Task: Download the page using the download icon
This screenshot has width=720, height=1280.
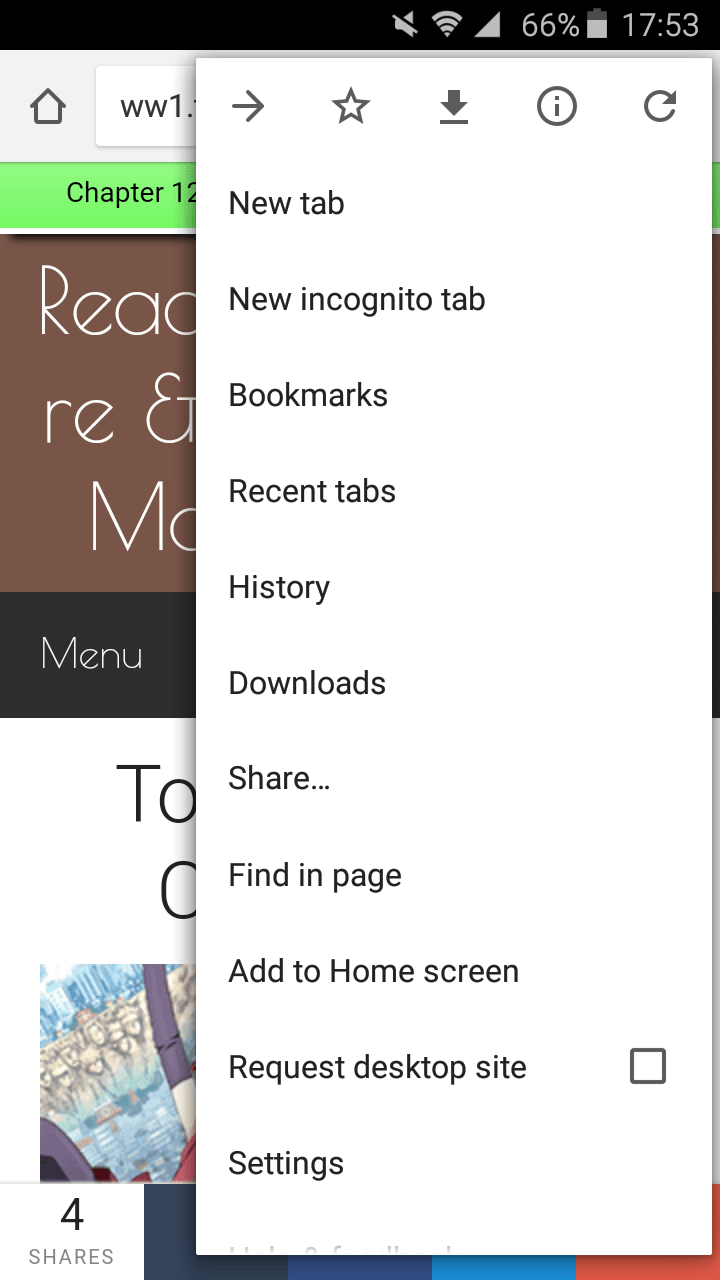Action: [x=454, y=107]
